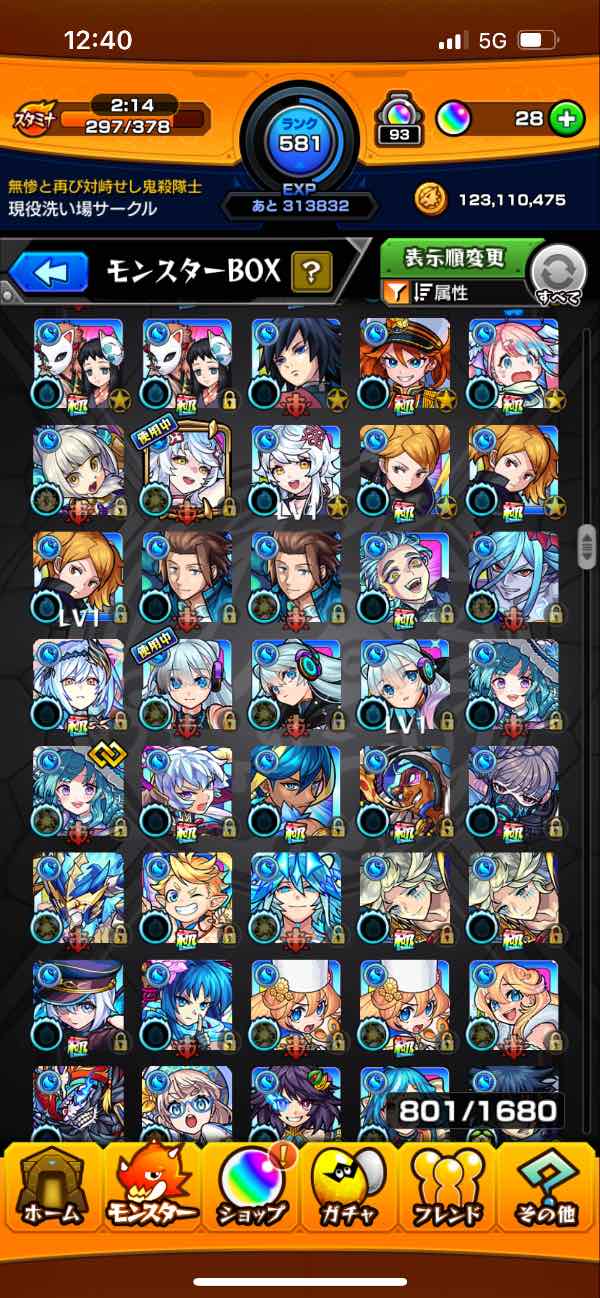This screenshot has height=1298, width=600.
Task: Go back with the blue arrow button
Action: pos(50,272)
